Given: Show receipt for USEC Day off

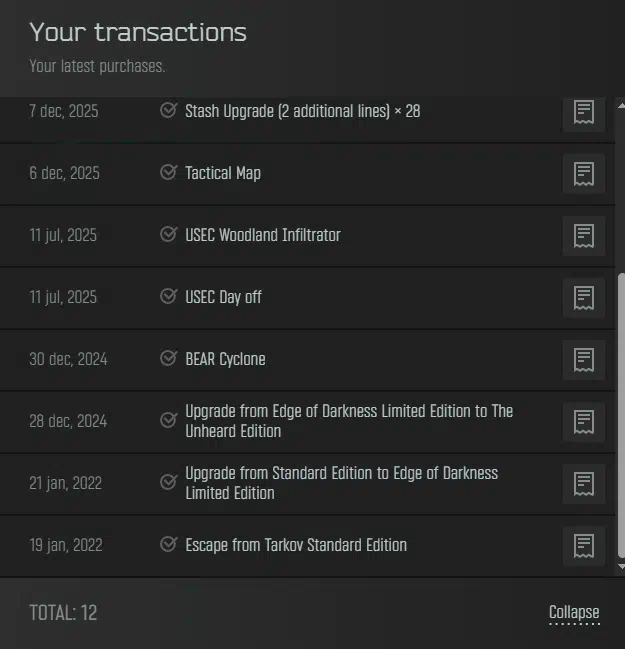Looking at the screenshot, I should (584, 298).
